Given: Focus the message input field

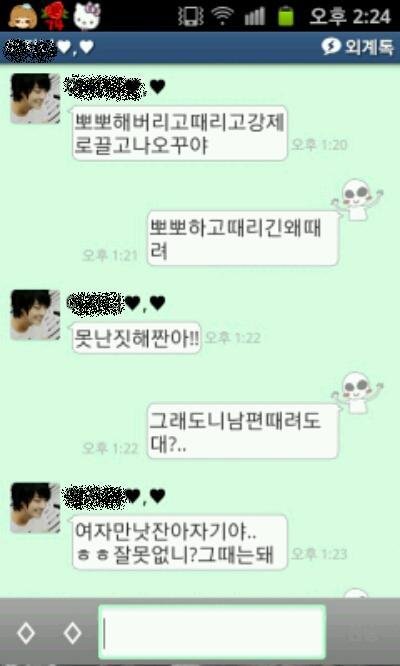Looking at the screenshot, I should pos(212,632).
